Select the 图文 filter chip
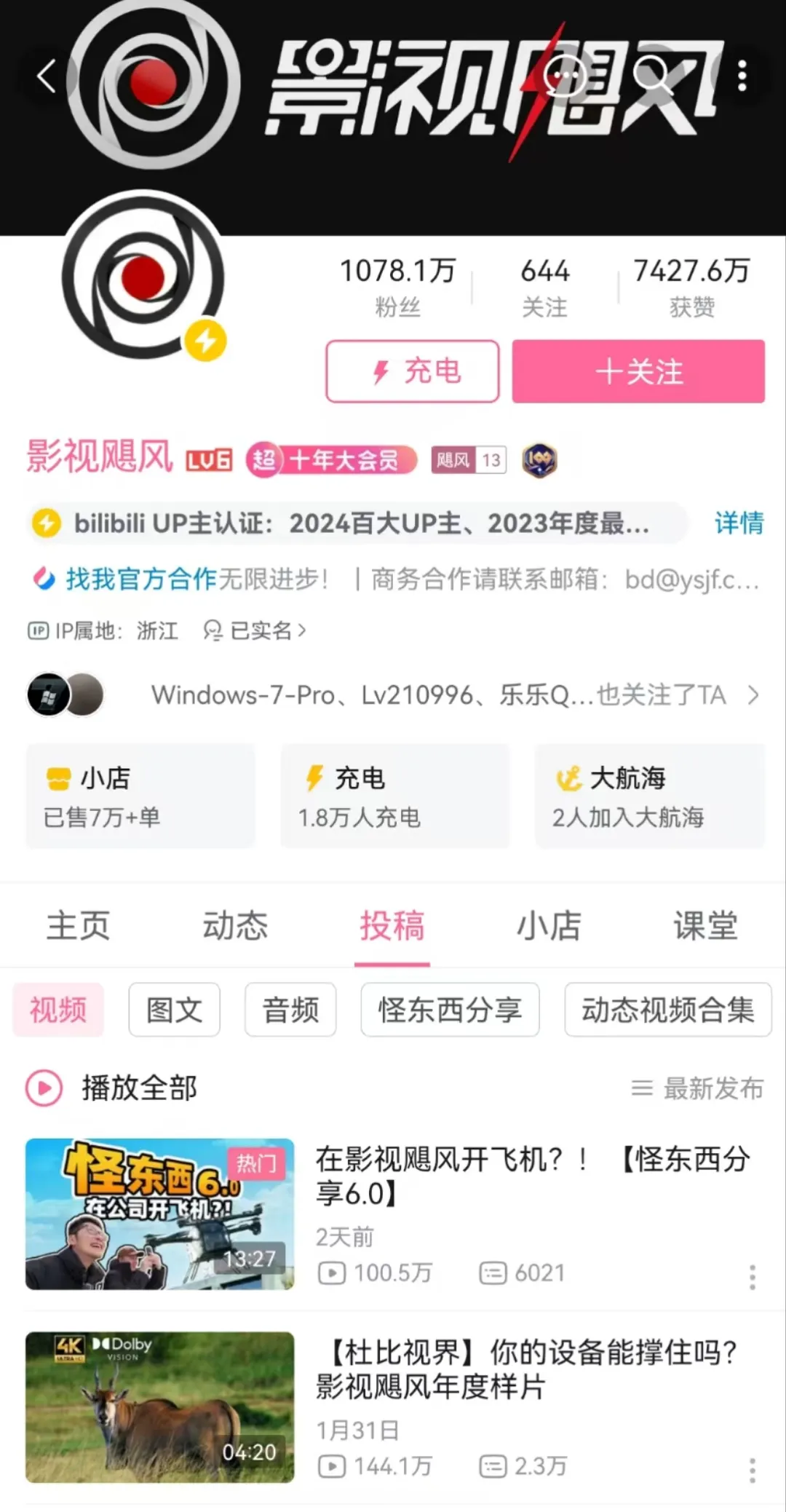This screenshot has width=786, height=1512. click(x=174, y=1010)
